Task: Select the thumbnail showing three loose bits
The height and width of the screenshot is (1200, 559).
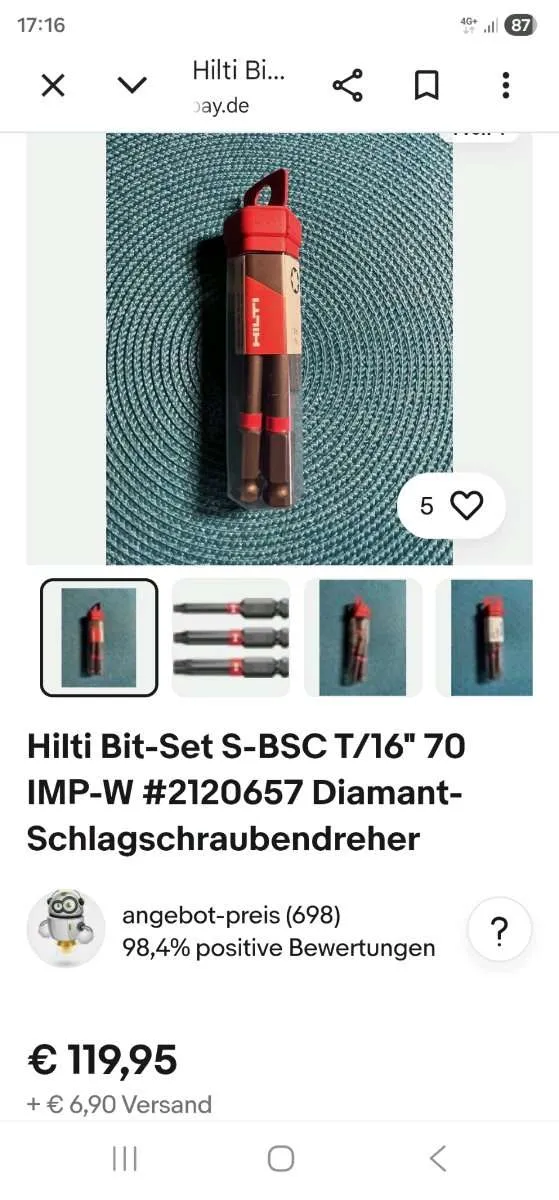Action: click(x=231, y=637)
